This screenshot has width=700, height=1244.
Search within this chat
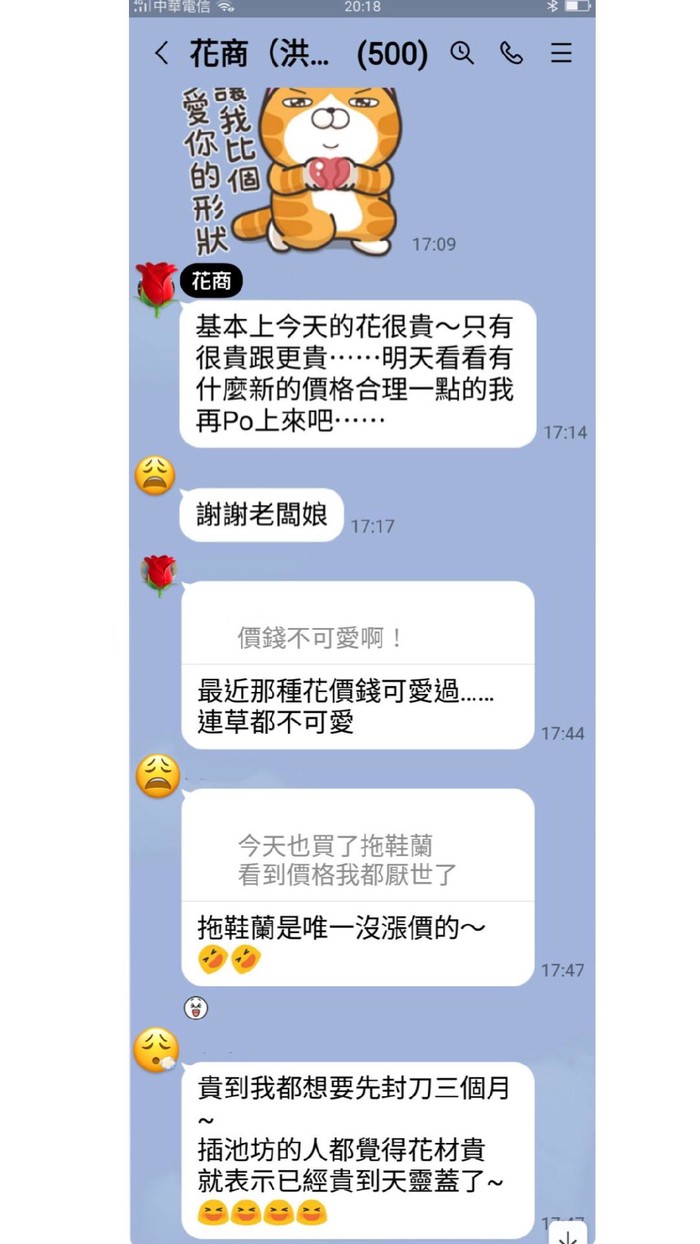pyautogui.click(x=461, y=53)
